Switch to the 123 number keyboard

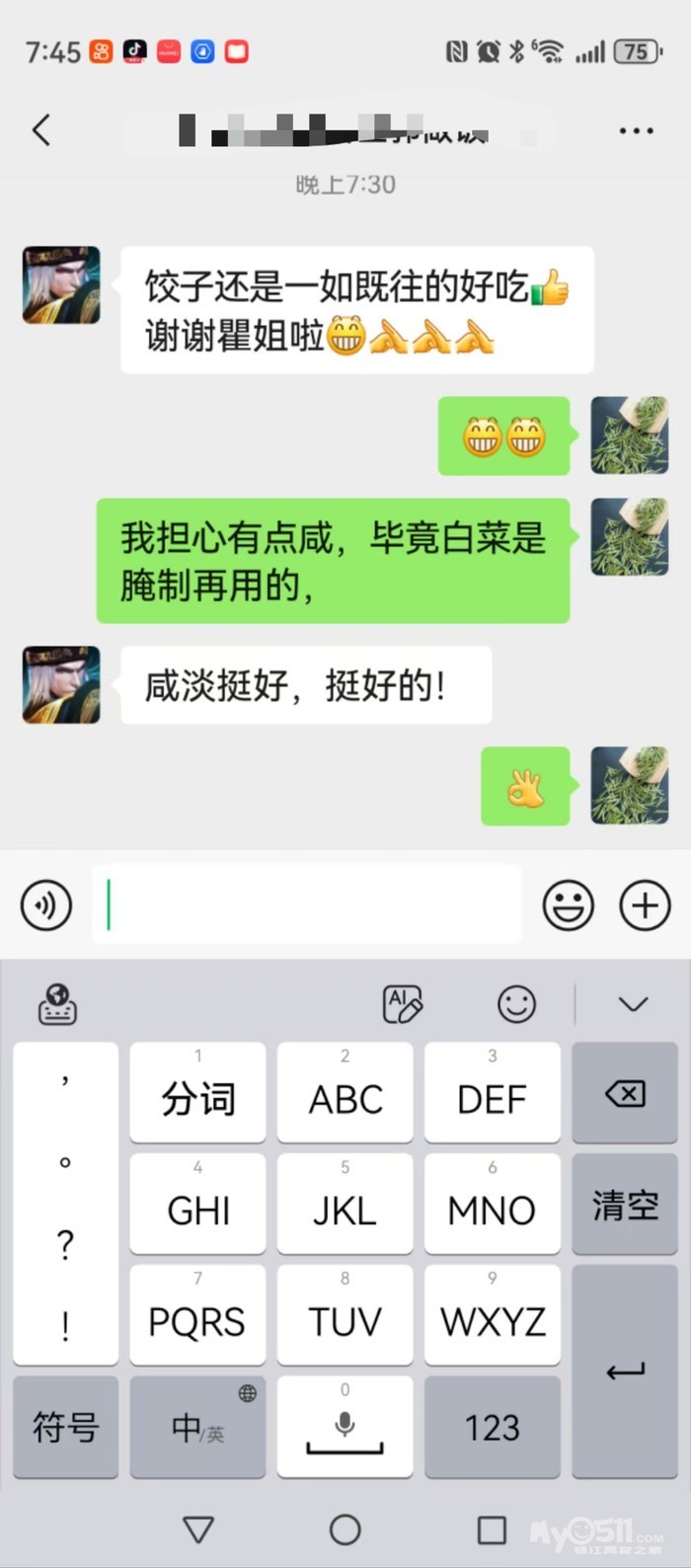492,1427
